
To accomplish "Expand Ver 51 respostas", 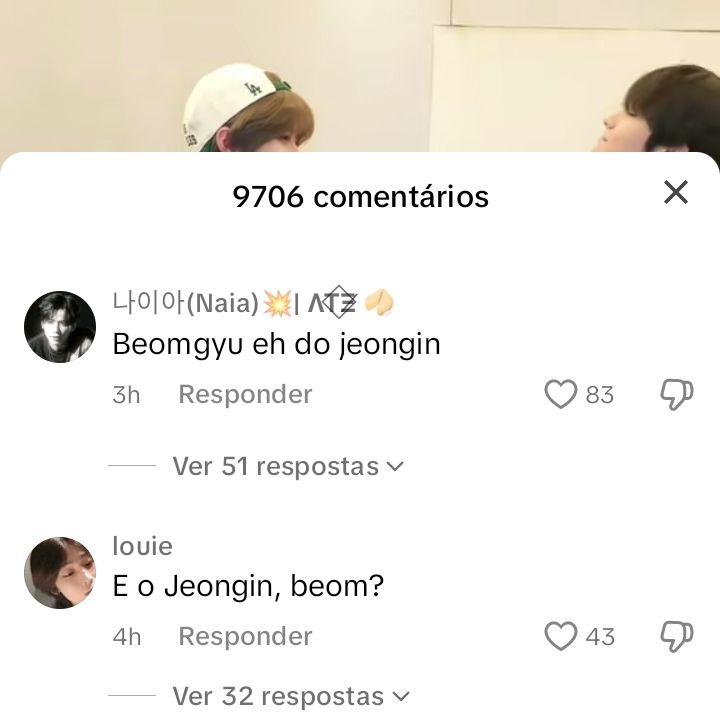I will point(287,466).
